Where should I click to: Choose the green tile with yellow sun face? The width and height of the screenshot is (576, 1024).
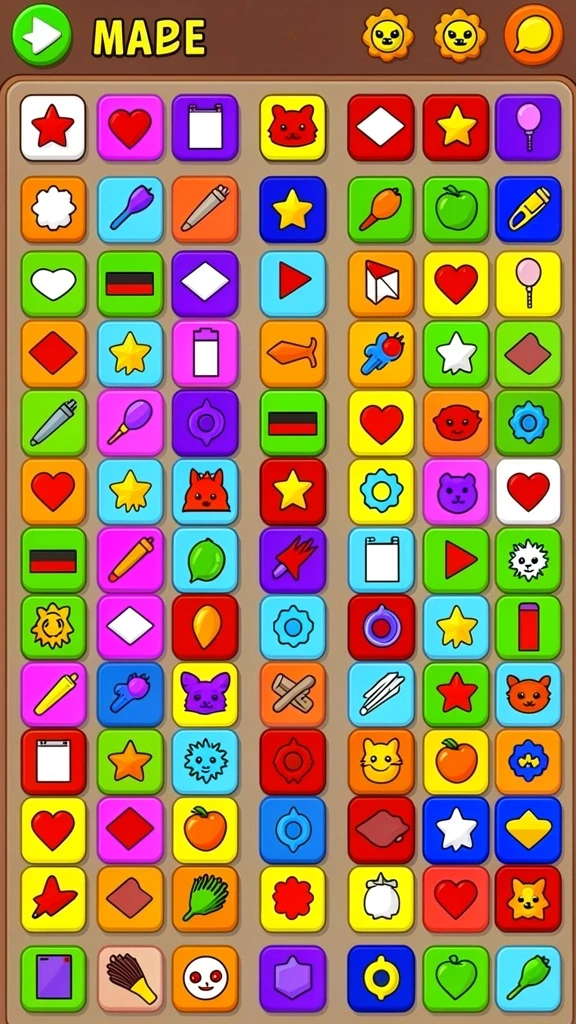[53, 627]
